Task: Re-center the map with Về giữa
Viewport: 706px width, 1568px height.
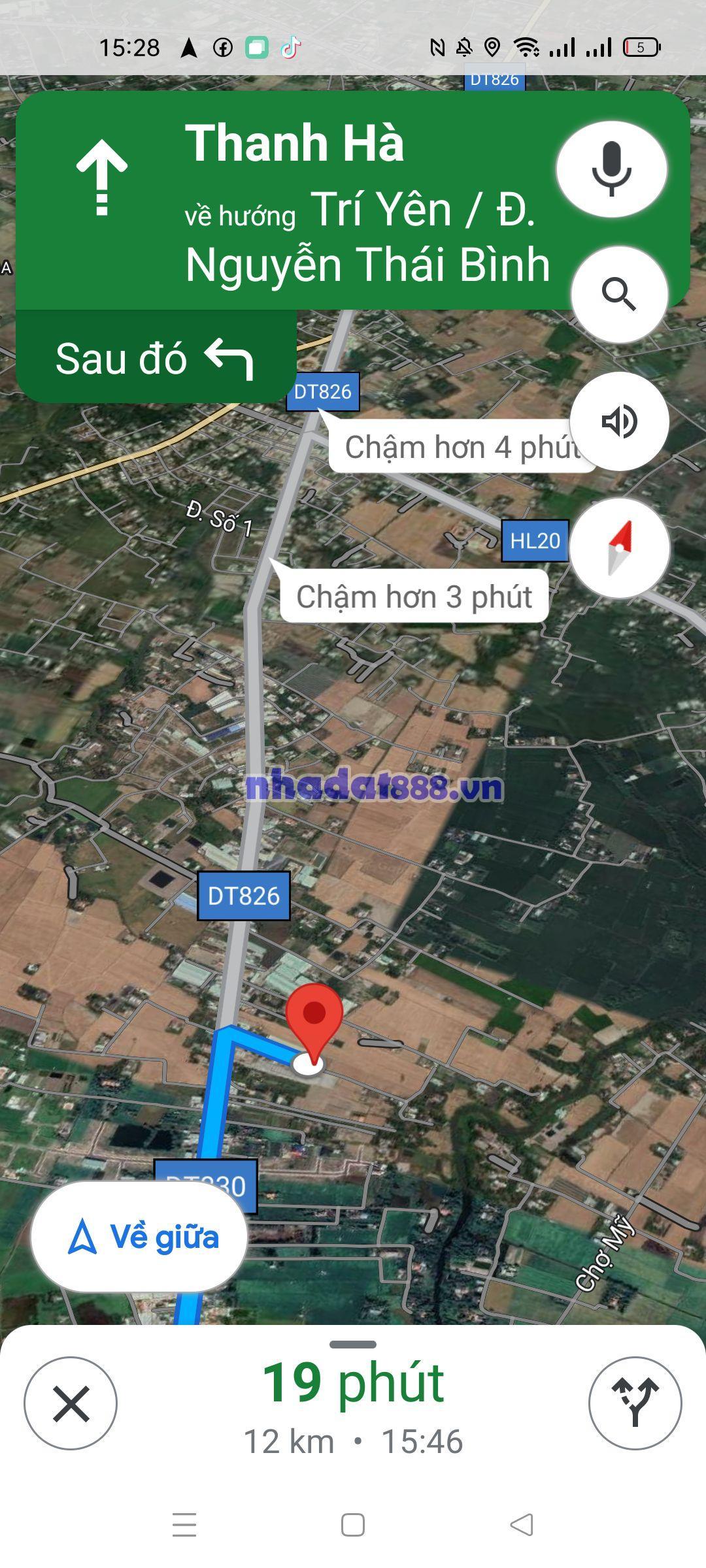Action: (139, 1237)
